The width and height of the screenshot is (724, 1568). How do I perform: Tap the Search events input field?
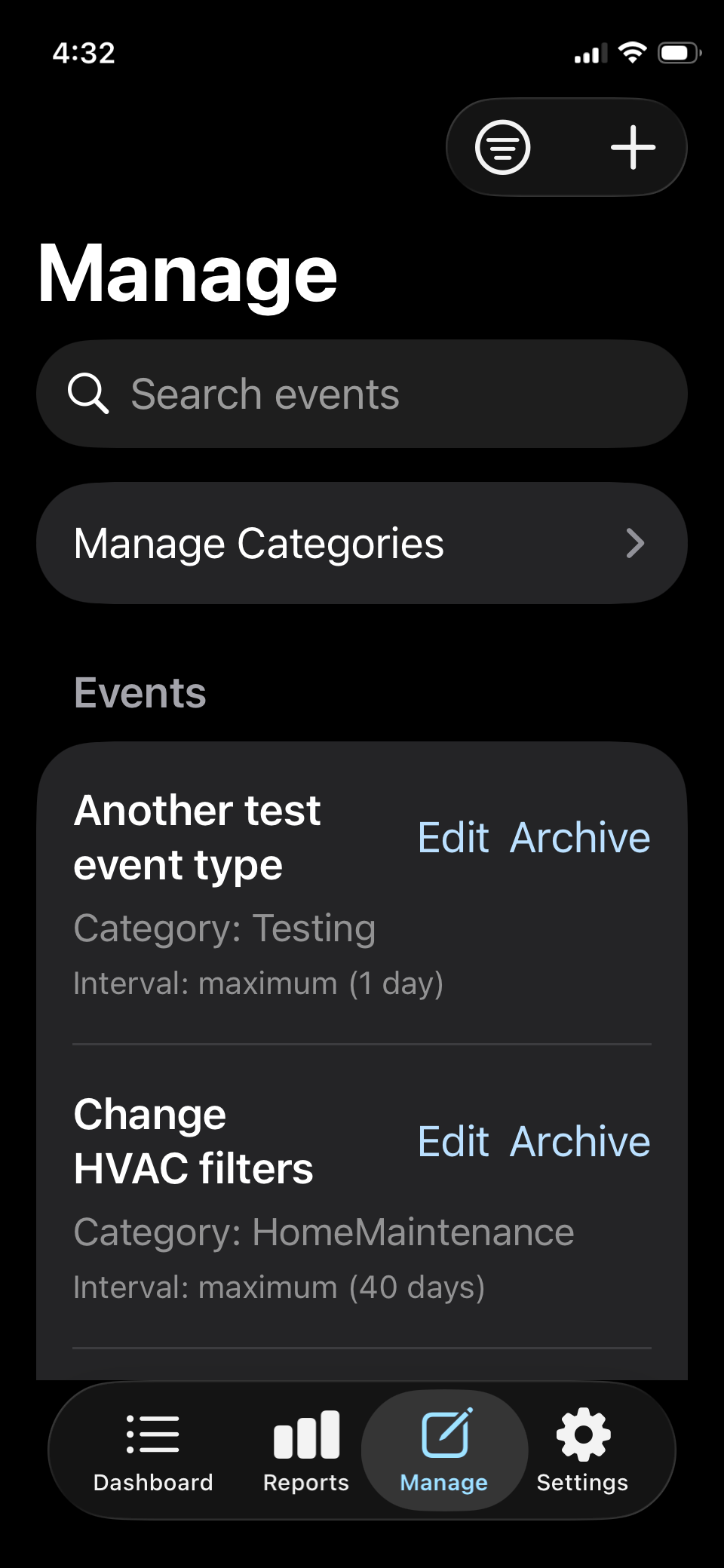point(362,393)
